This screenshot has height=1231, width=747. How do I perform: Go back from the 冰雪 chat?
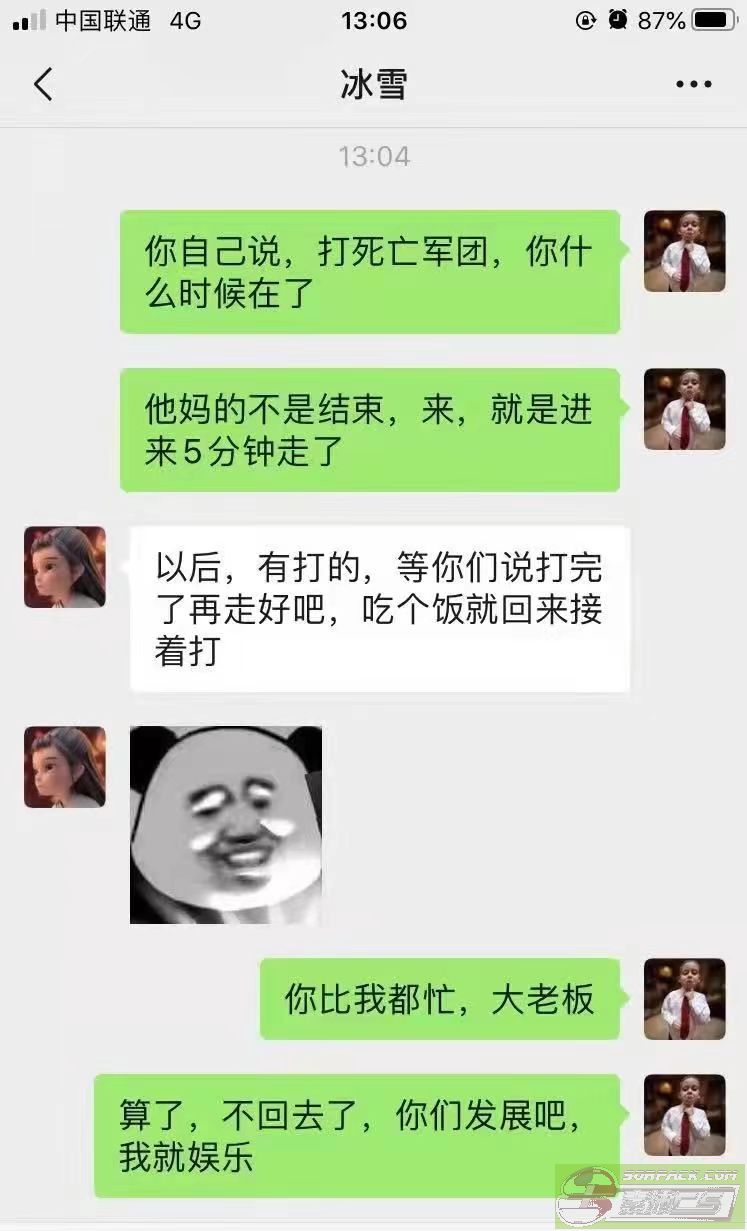43,84
